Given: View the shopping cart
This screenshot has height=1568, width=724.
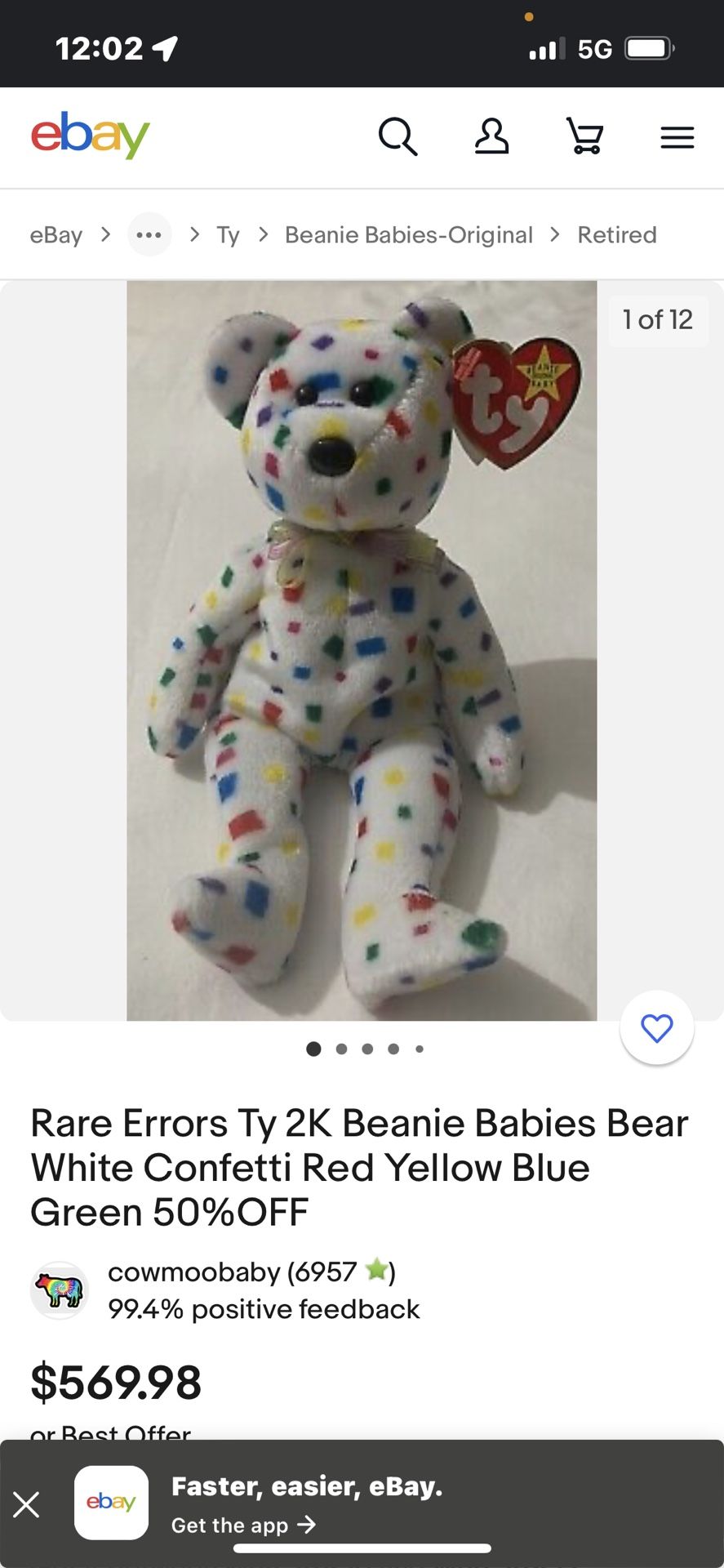Looking at the screenshot, I should click(x=585, y=136).
